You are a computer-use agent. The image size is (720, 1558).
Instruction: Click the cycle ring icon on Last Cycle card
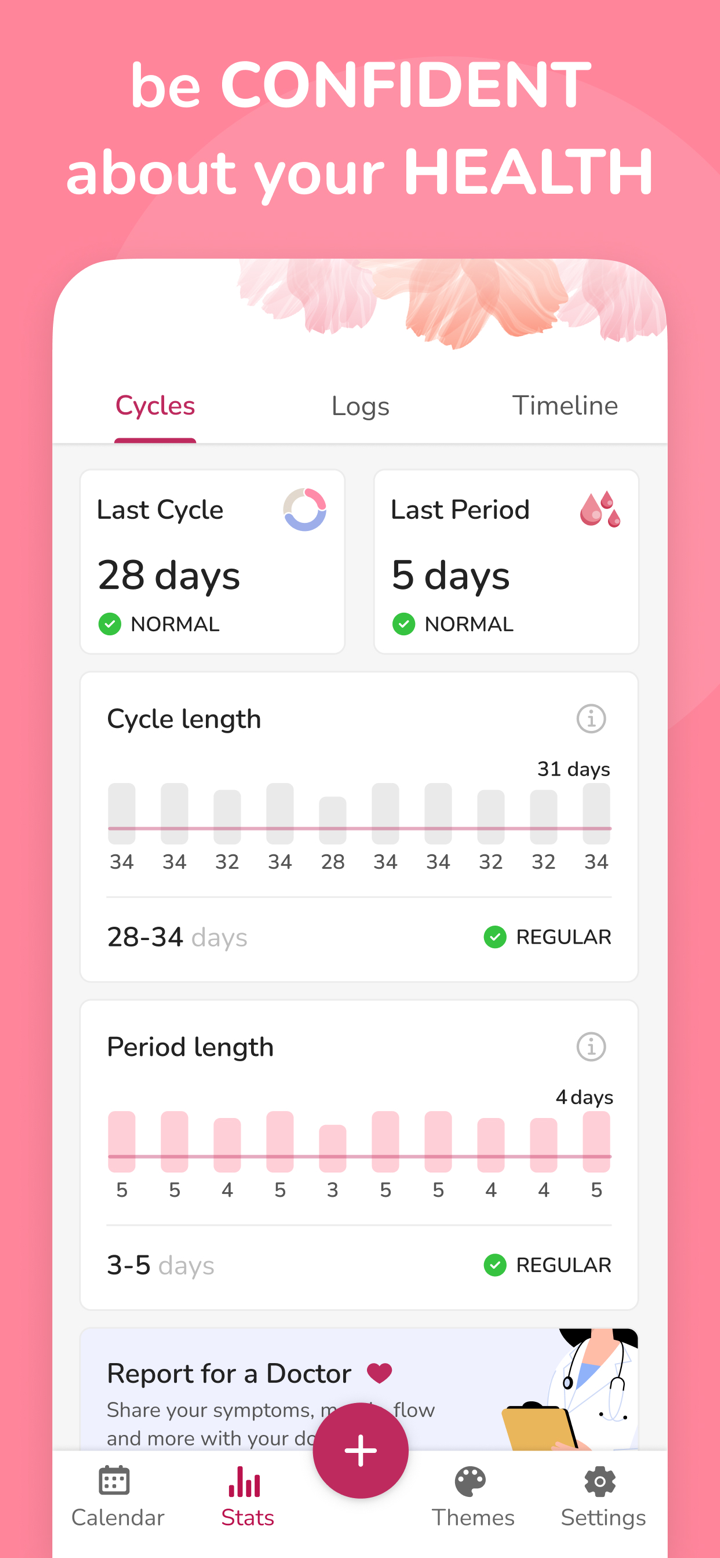click(x=304, y=509)
